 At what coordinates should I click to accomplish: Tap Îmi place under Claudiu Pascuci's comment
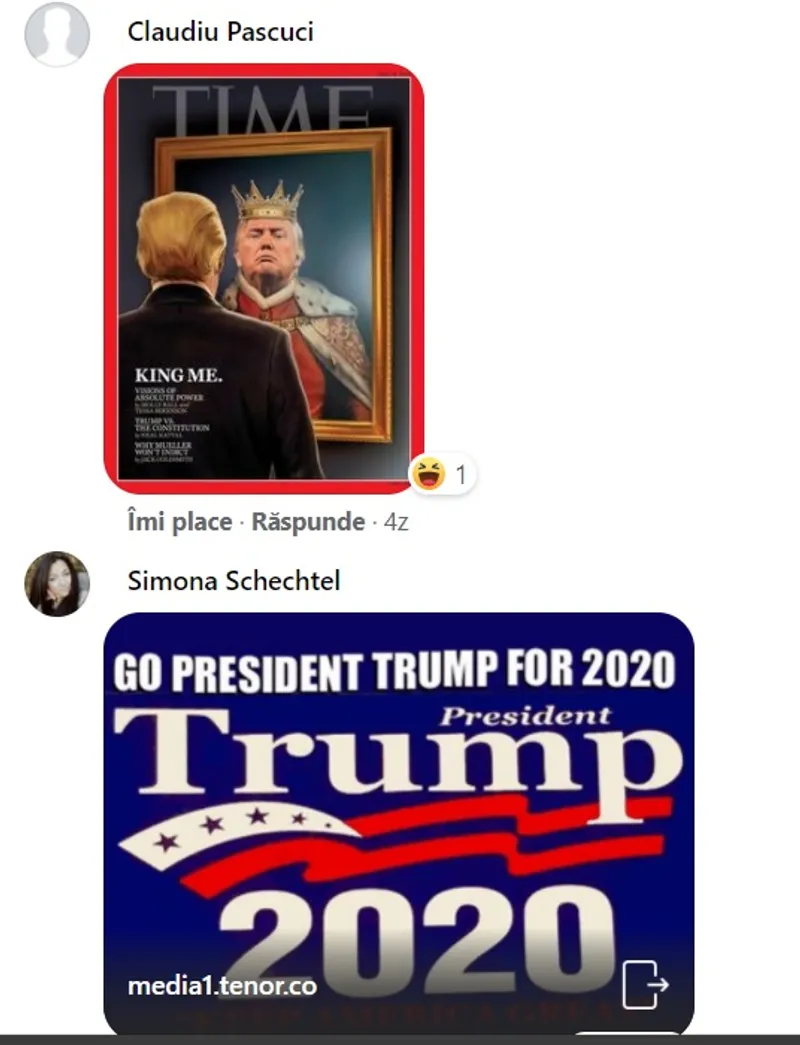point(179,522)
